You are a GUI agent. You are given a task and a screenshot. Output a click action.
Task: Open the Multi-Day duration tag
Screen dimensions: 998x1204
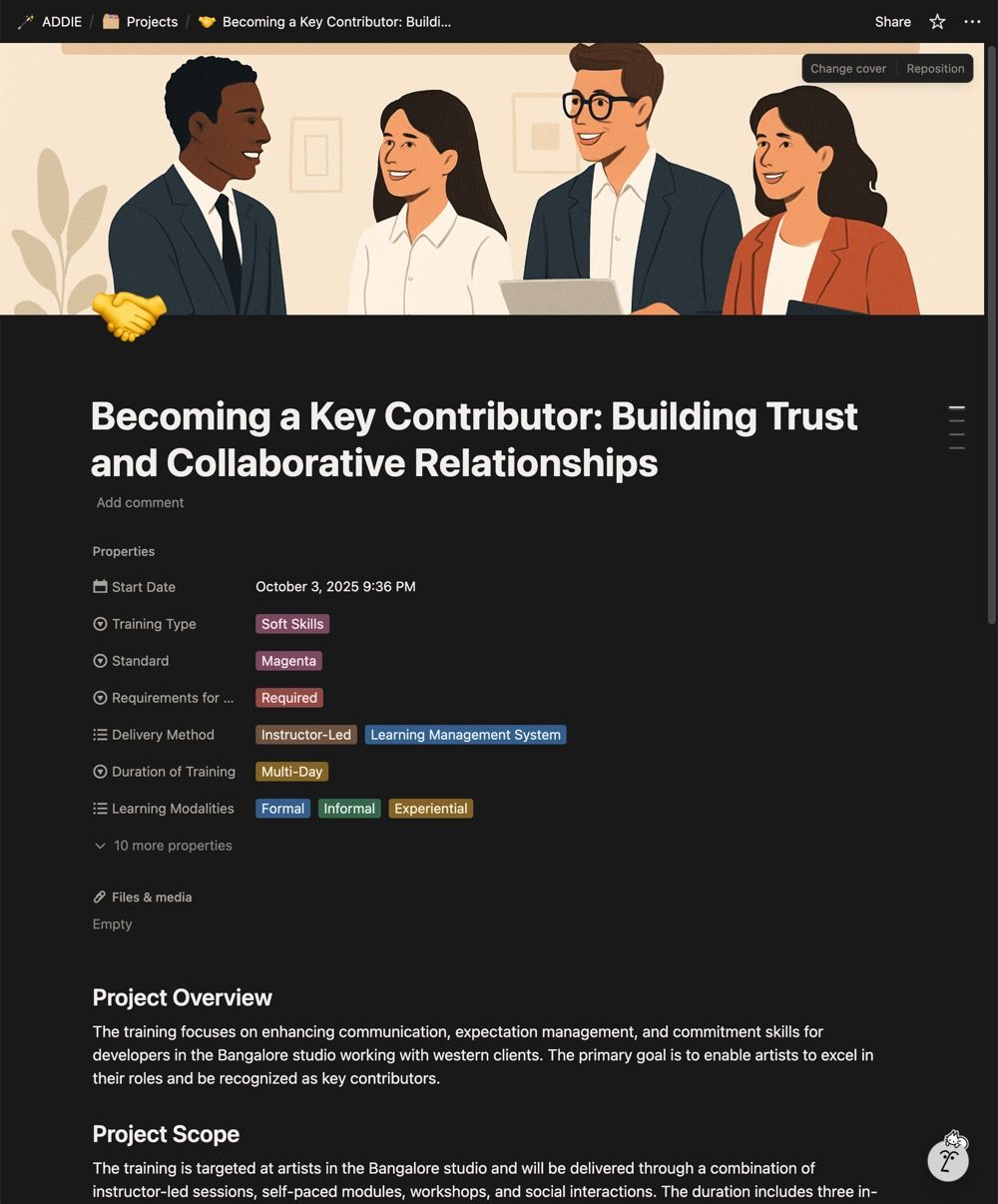(291, 771)
